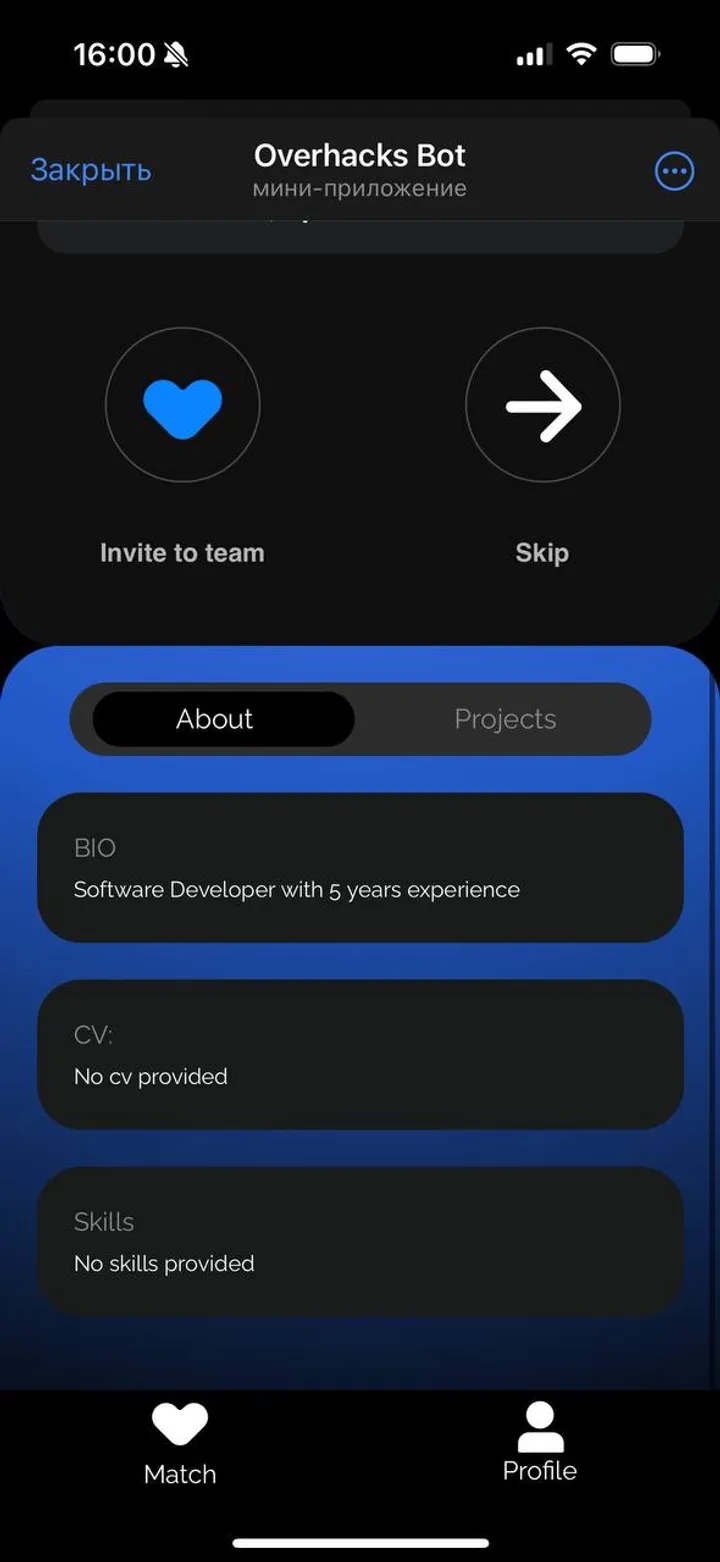Go to the Profile tab
This screenshot has width=720, height=1562.
click(540, 1442)
